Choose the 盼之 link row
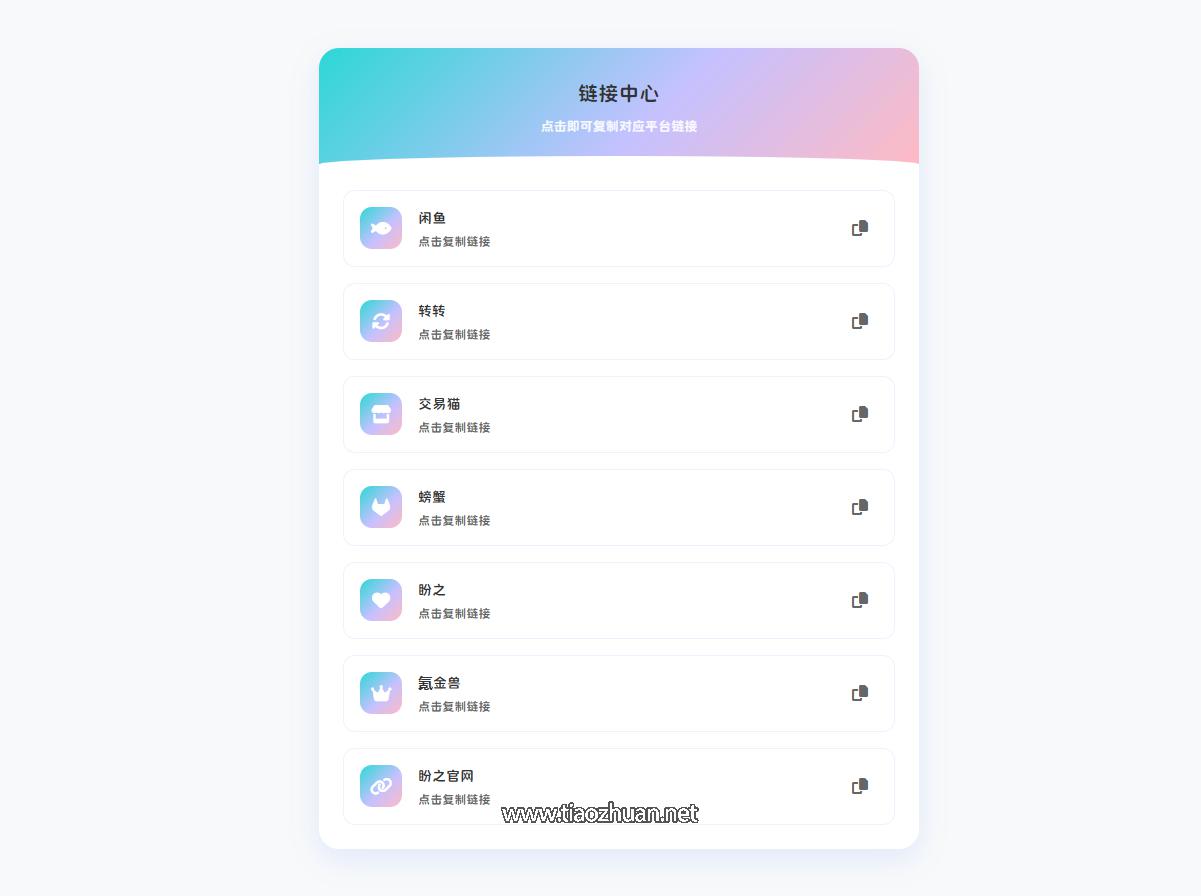The height and width of the screenshot is (896, 1201). 618,601
